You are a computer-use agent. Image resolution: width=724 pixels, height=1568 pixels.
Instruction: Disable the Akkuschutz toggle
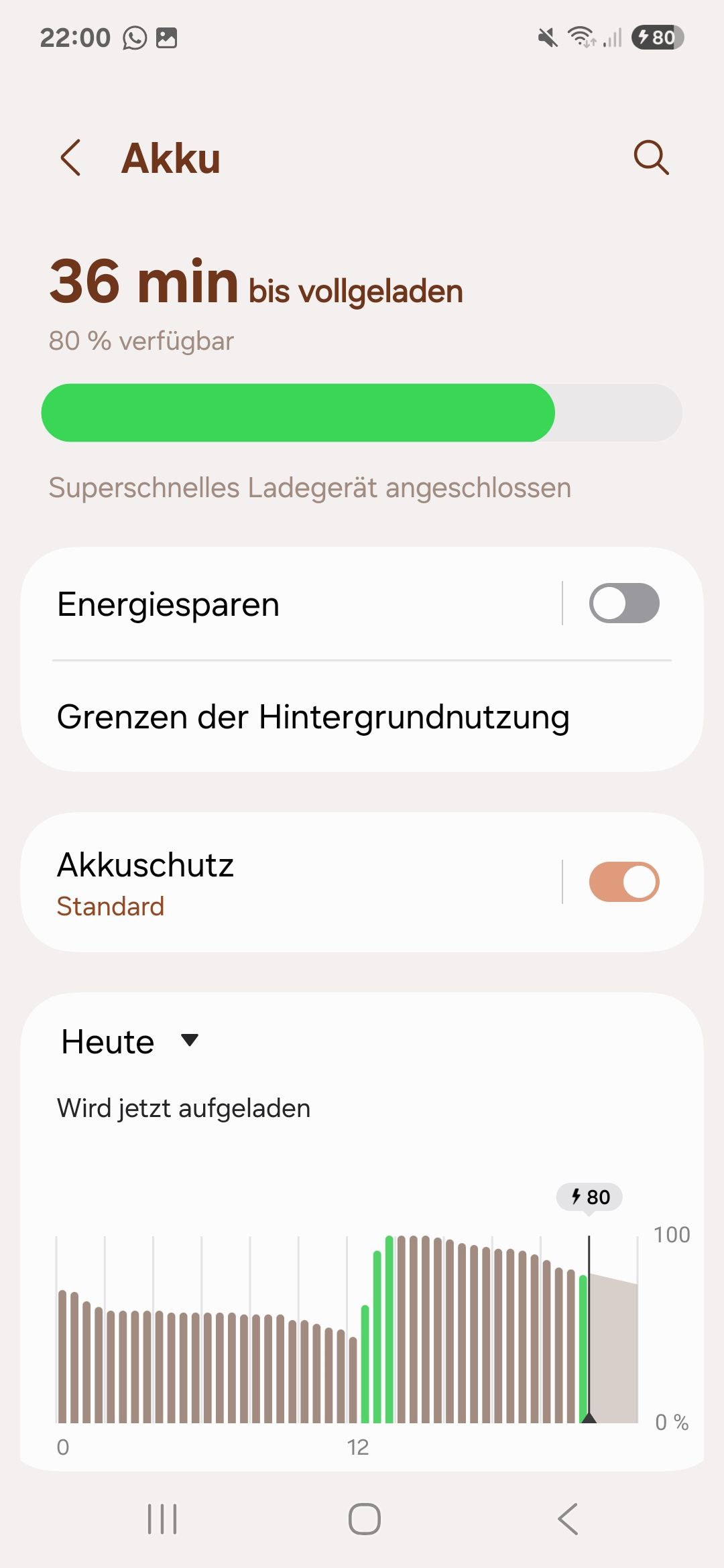click(x=624, y=881)
